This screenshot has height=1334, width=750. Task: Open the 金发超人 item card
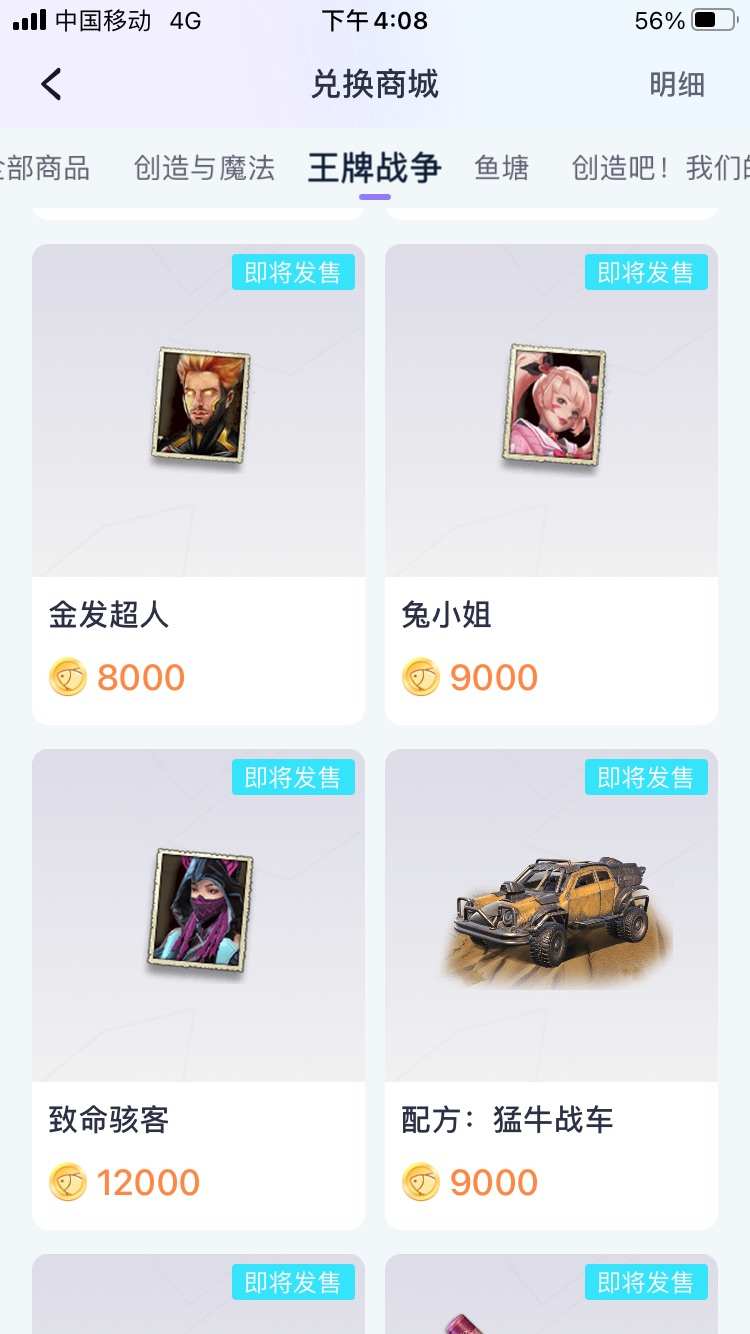pos(198,484)
